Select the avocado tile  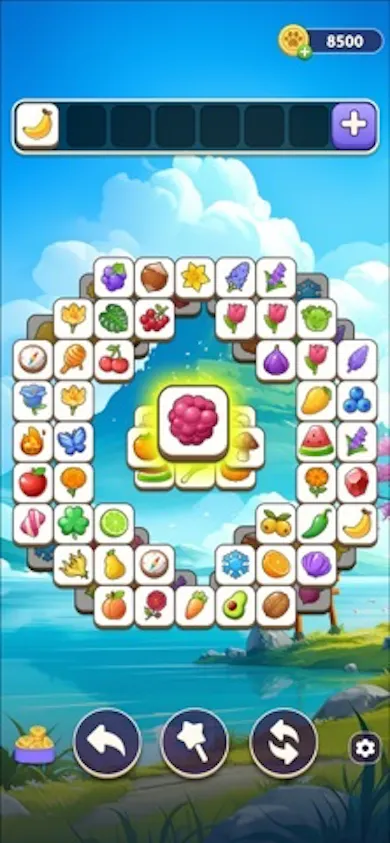236,606
